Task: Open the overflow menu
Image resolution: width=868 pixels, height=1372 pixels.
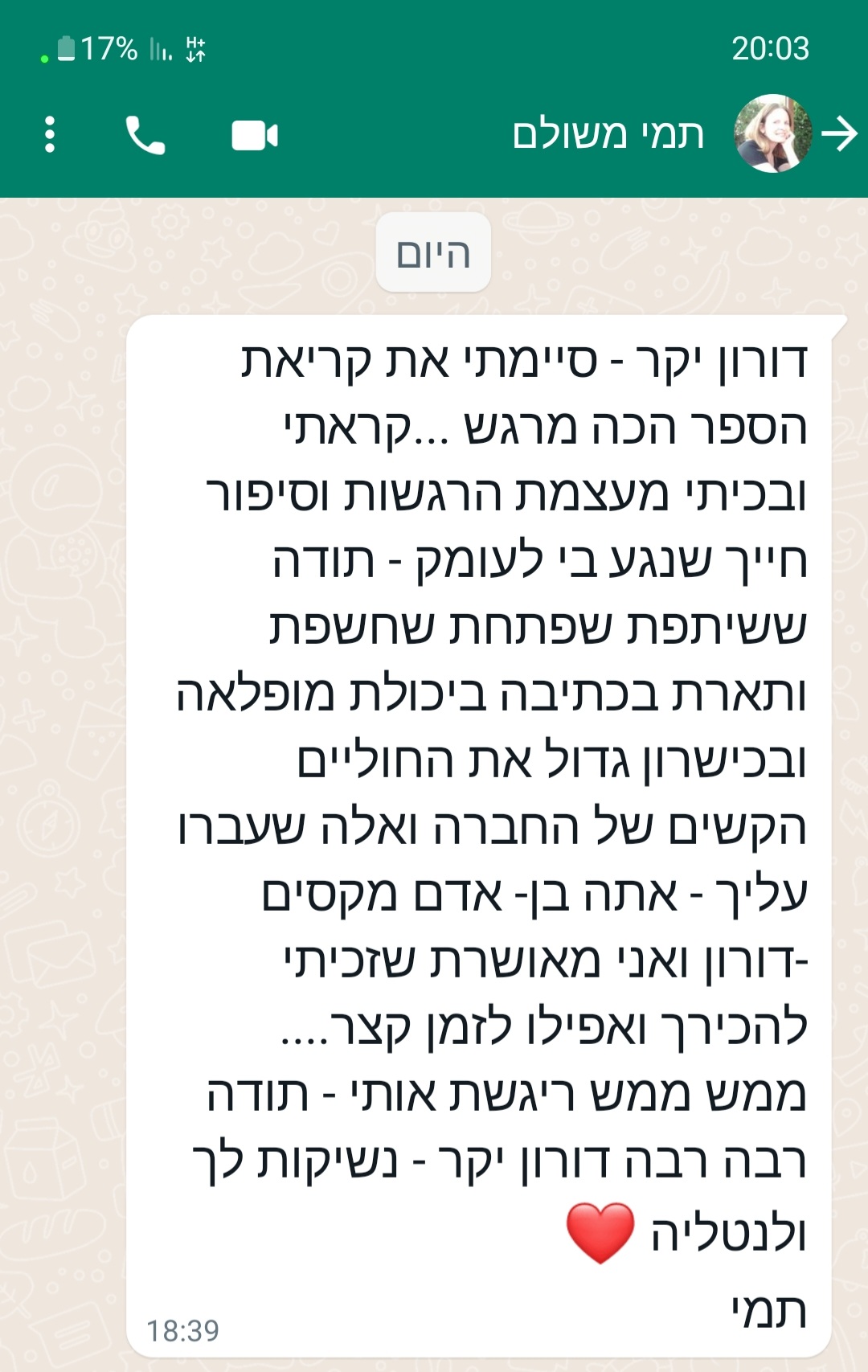Action: [50, 134]
